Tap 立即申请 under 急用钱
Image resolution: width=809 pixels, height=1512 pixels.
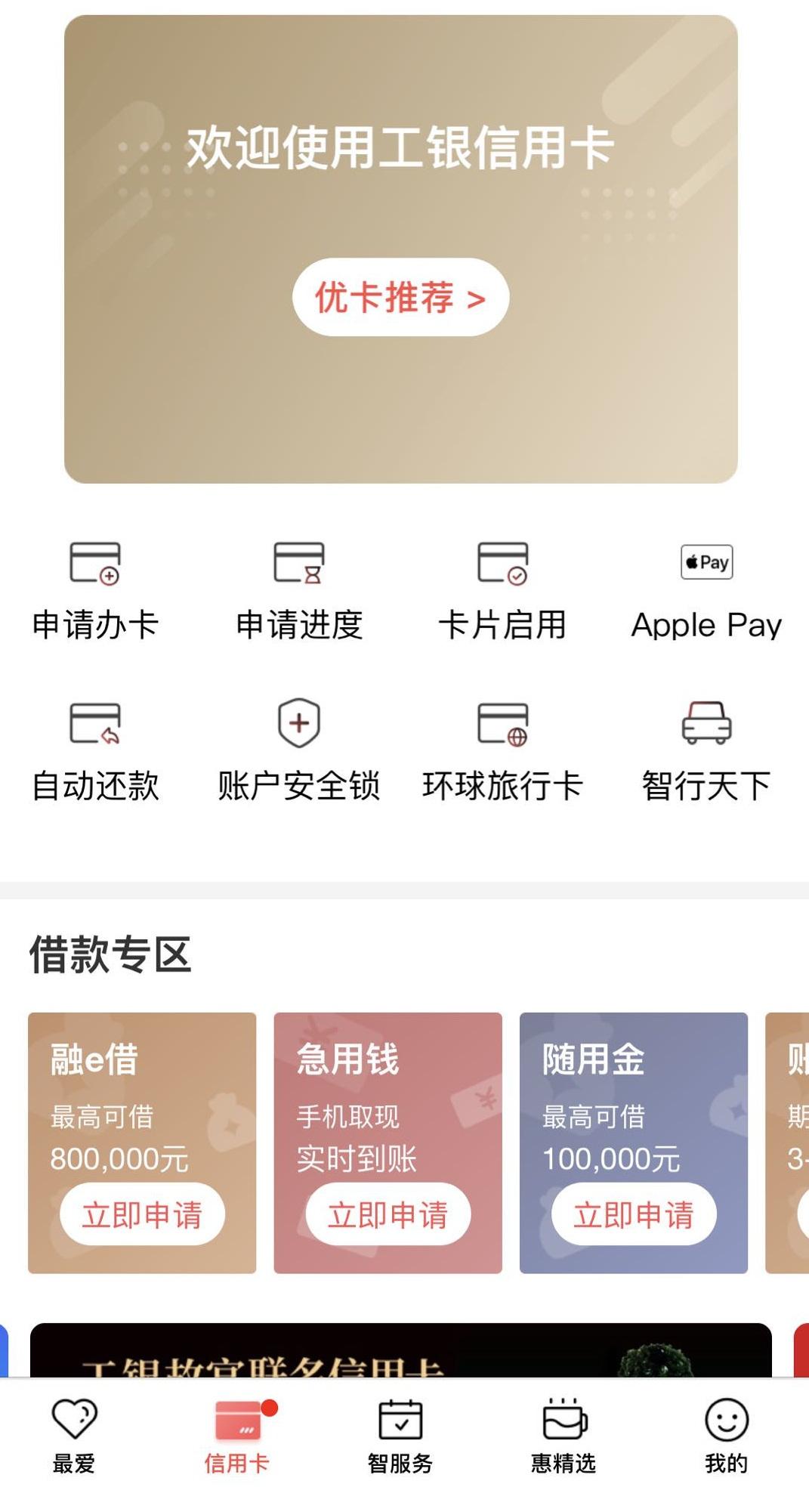[388, 1214]
